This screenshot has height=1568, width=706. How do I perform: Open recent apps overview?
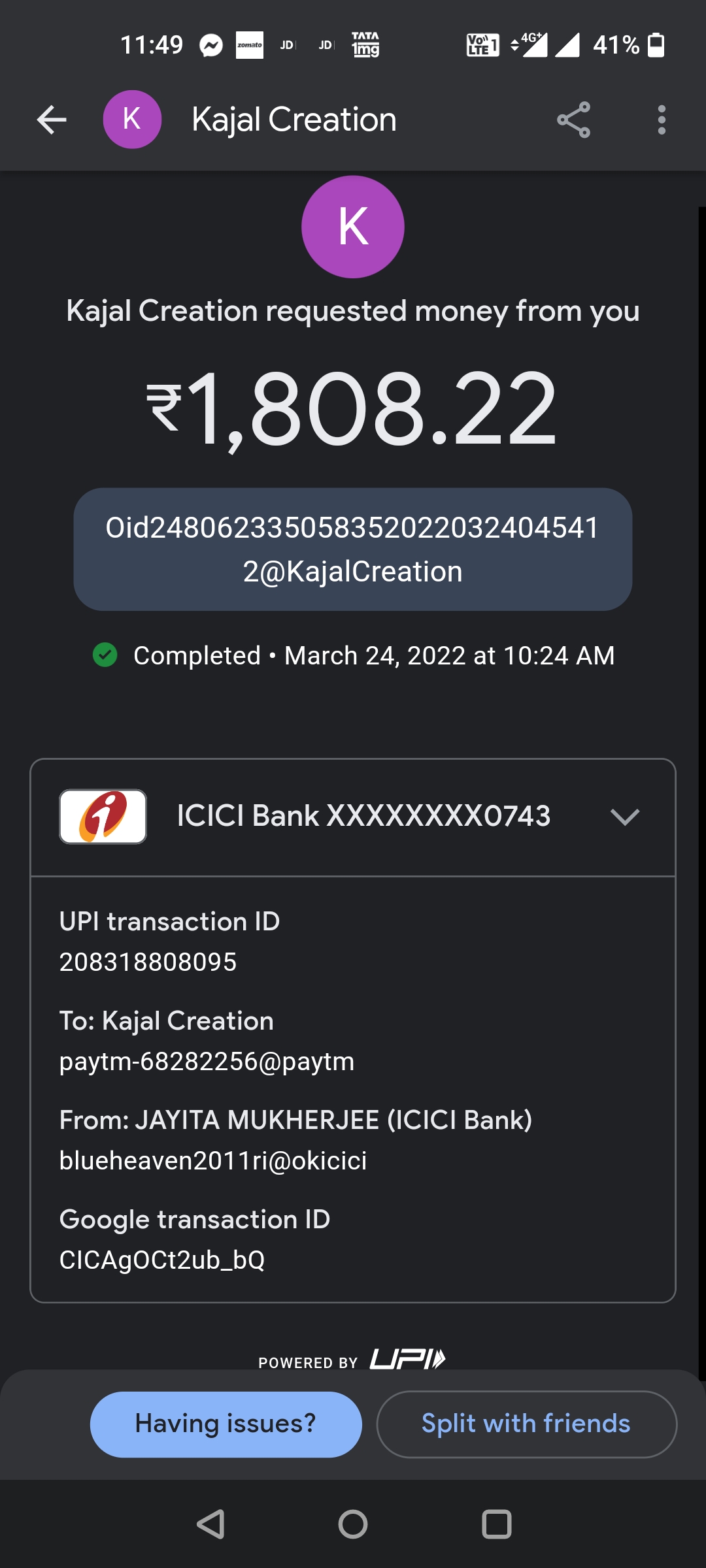pos(497,1525)
